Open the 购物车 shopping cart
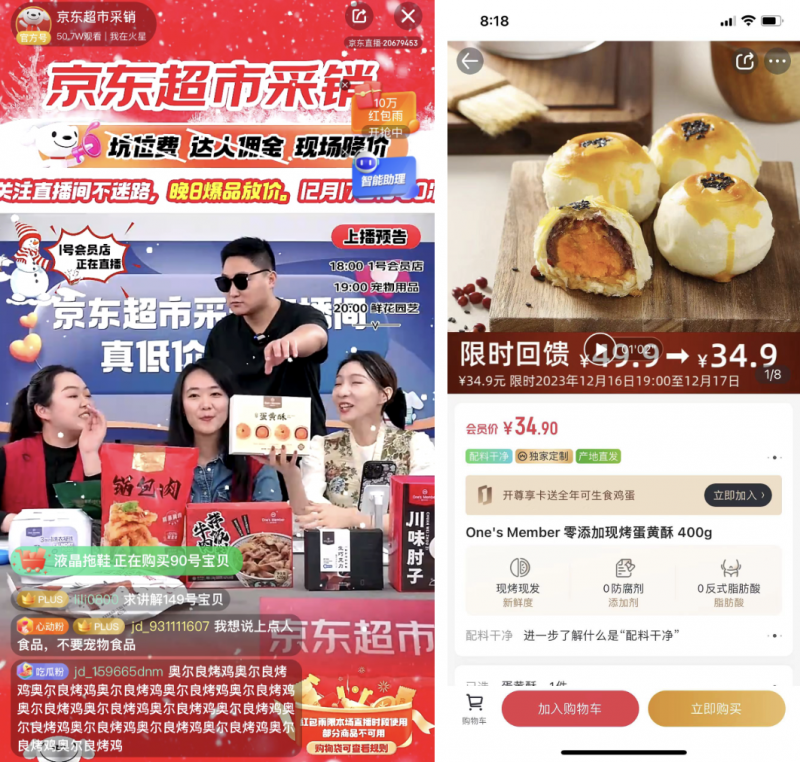This screenshot has height=762, width=800. point(475,708)
